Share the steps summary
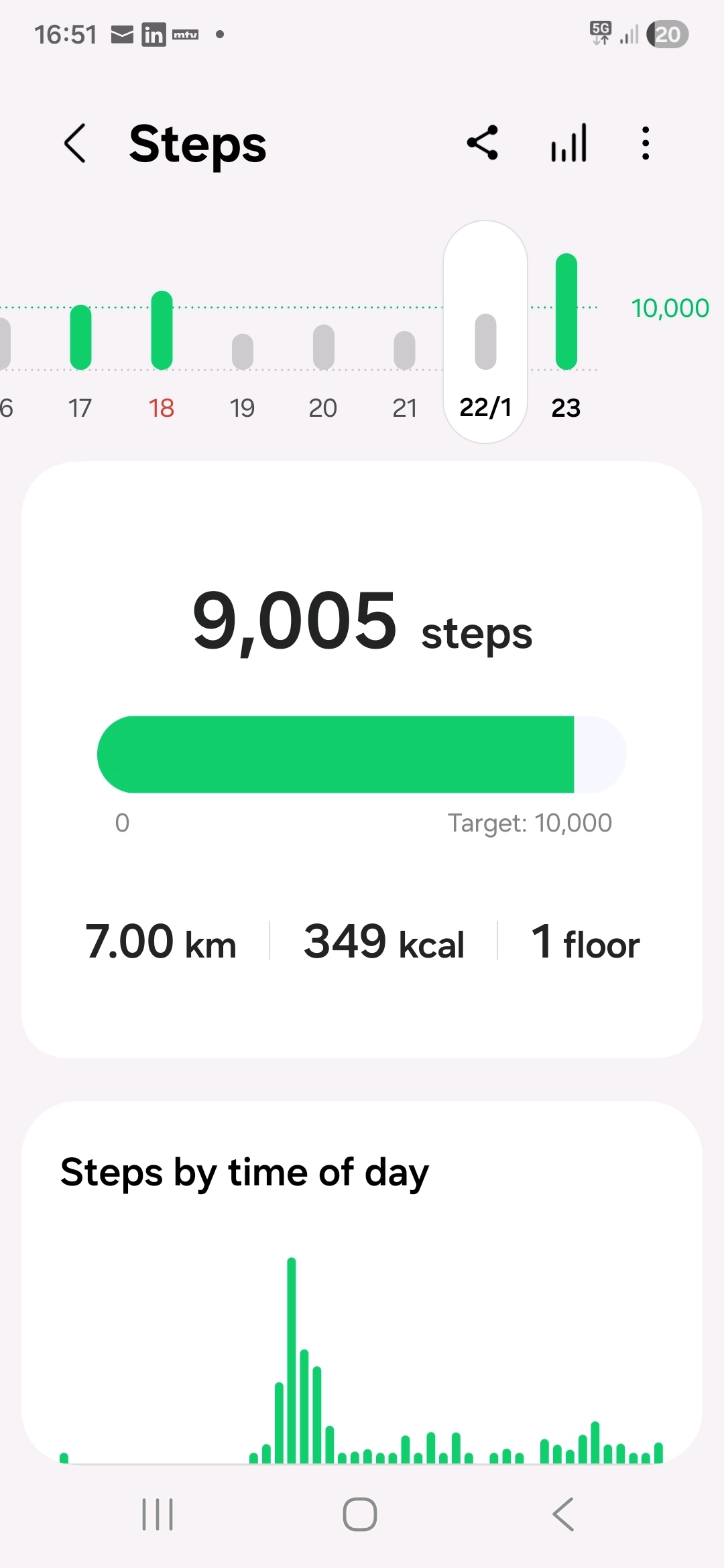Viewport: 724px width, 1568px height. coord(483,143)
